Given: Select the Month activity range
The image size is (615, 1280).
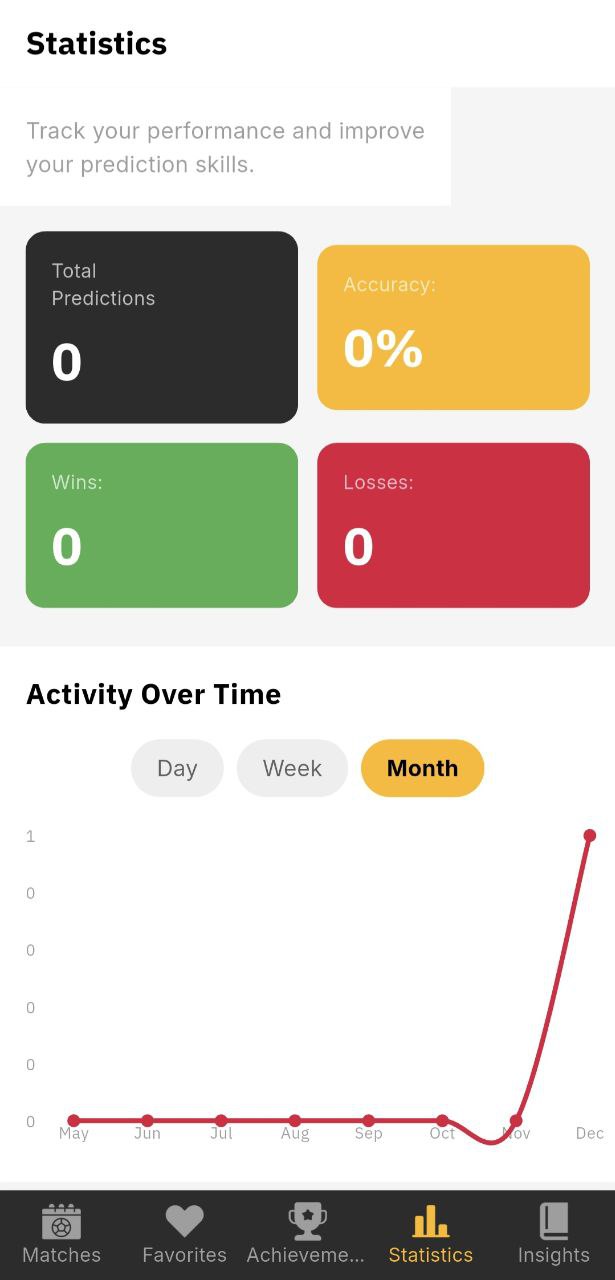Looking at the screenshot, I should [422, 768].
